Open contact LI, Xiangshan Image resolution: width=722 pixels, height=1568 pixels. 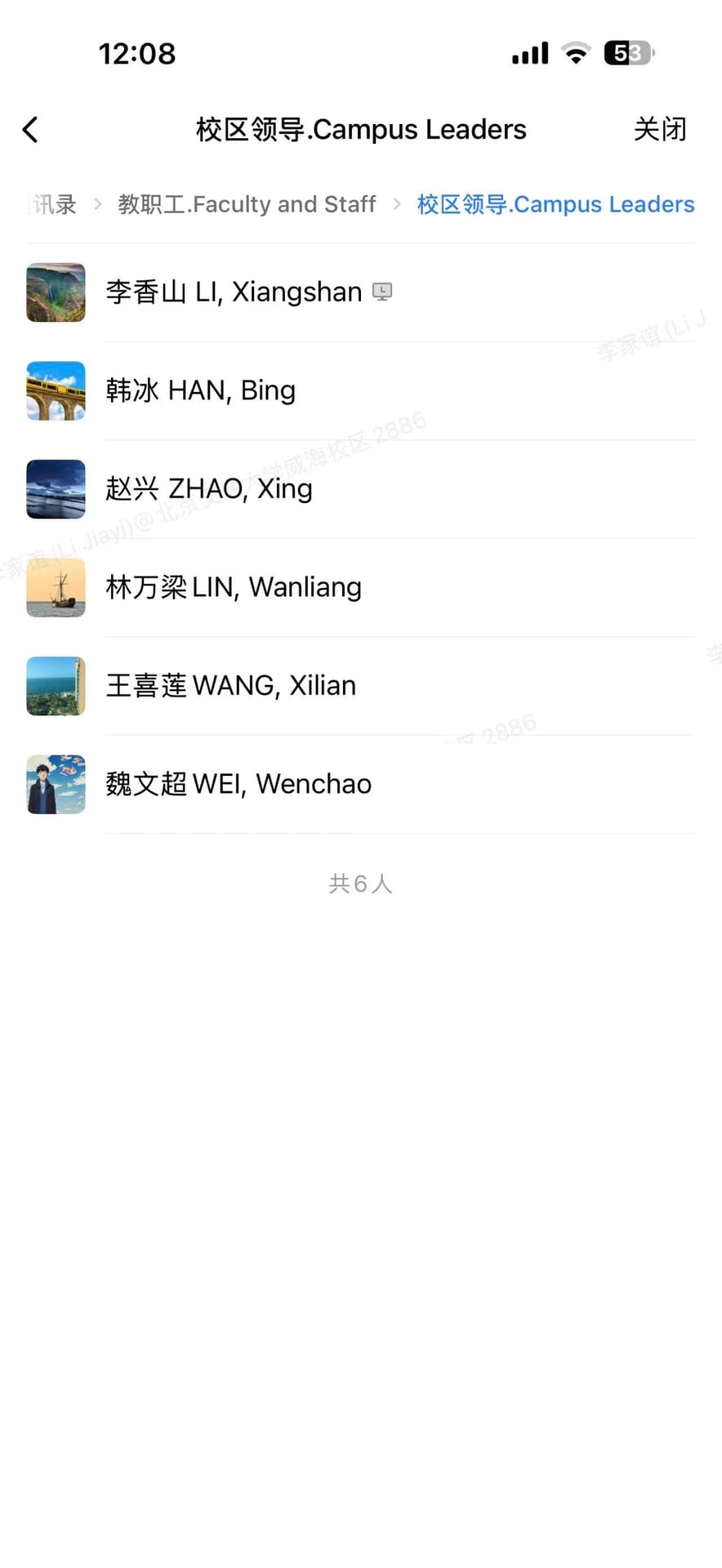(361, 292)
